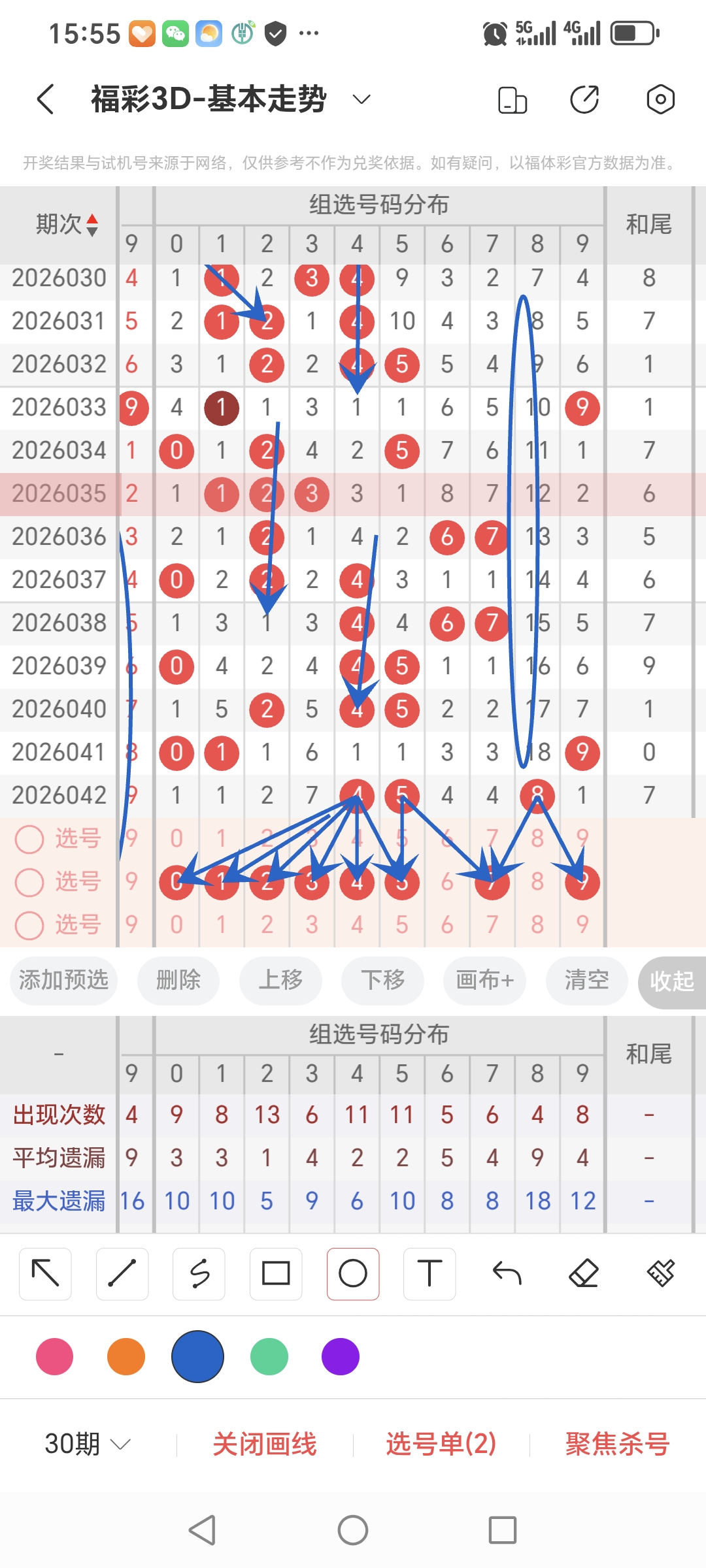Pick the green drawing color swatch
706x1568 pixels.
(x=269, y=1356)
